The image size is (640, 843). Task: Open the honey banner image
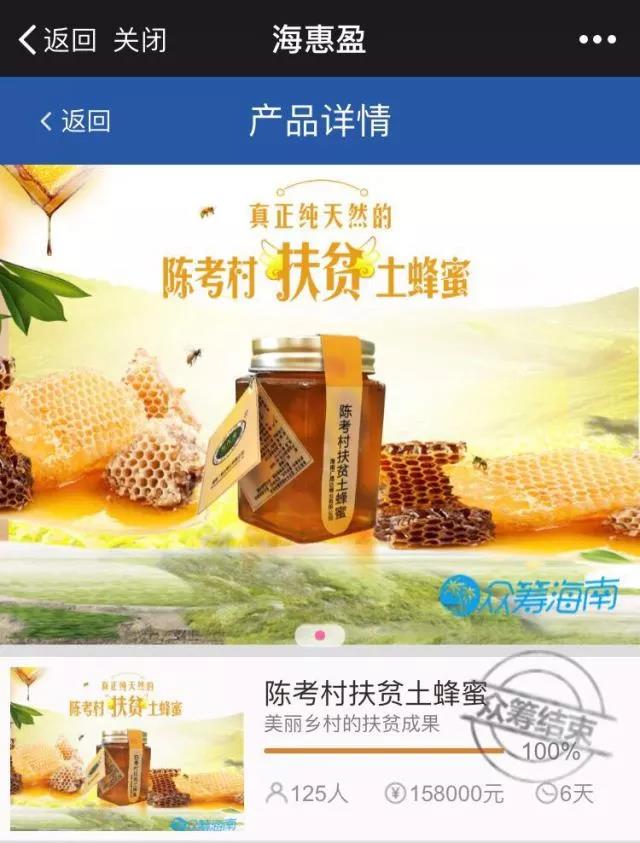click(320, 400)
